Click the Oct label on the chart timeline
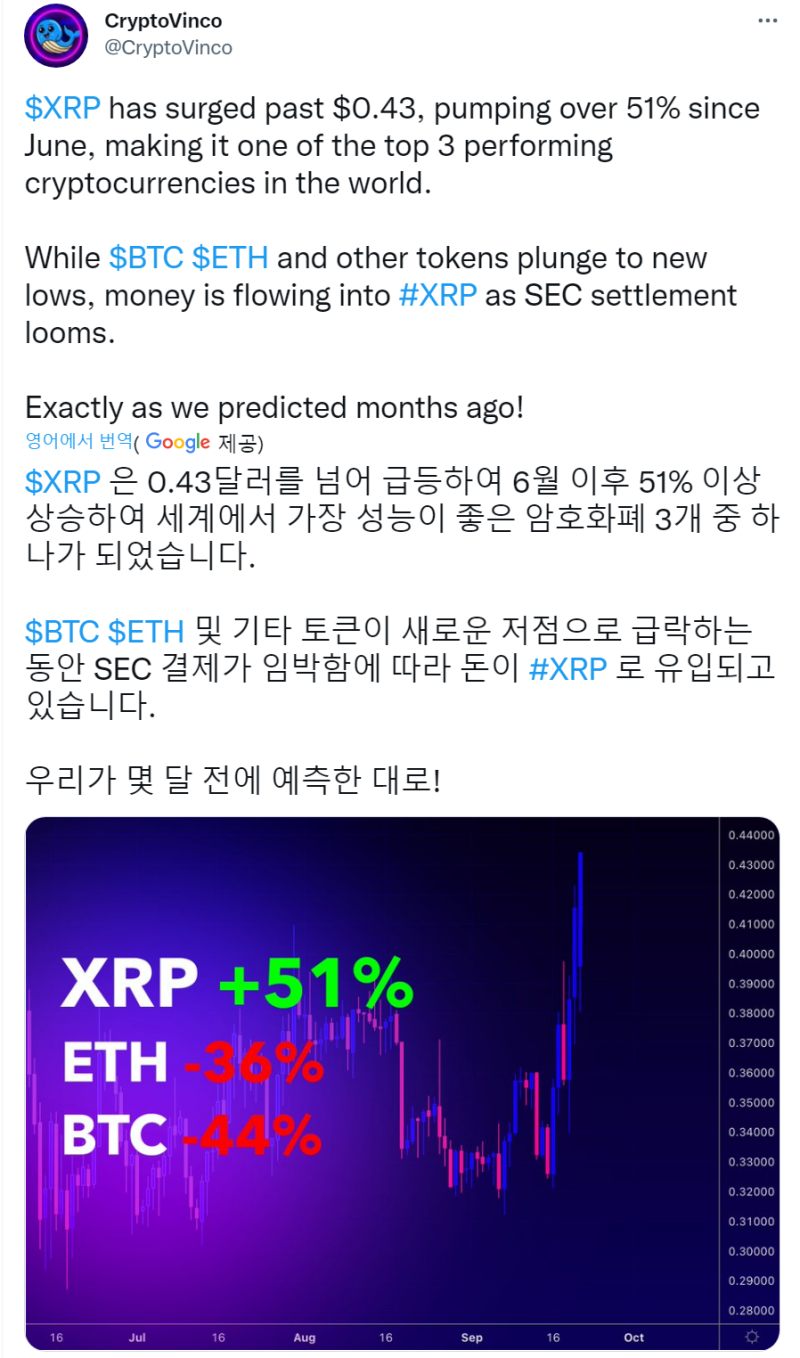Viewport: 800px width, 1358px height. (x=632, y=1337)
